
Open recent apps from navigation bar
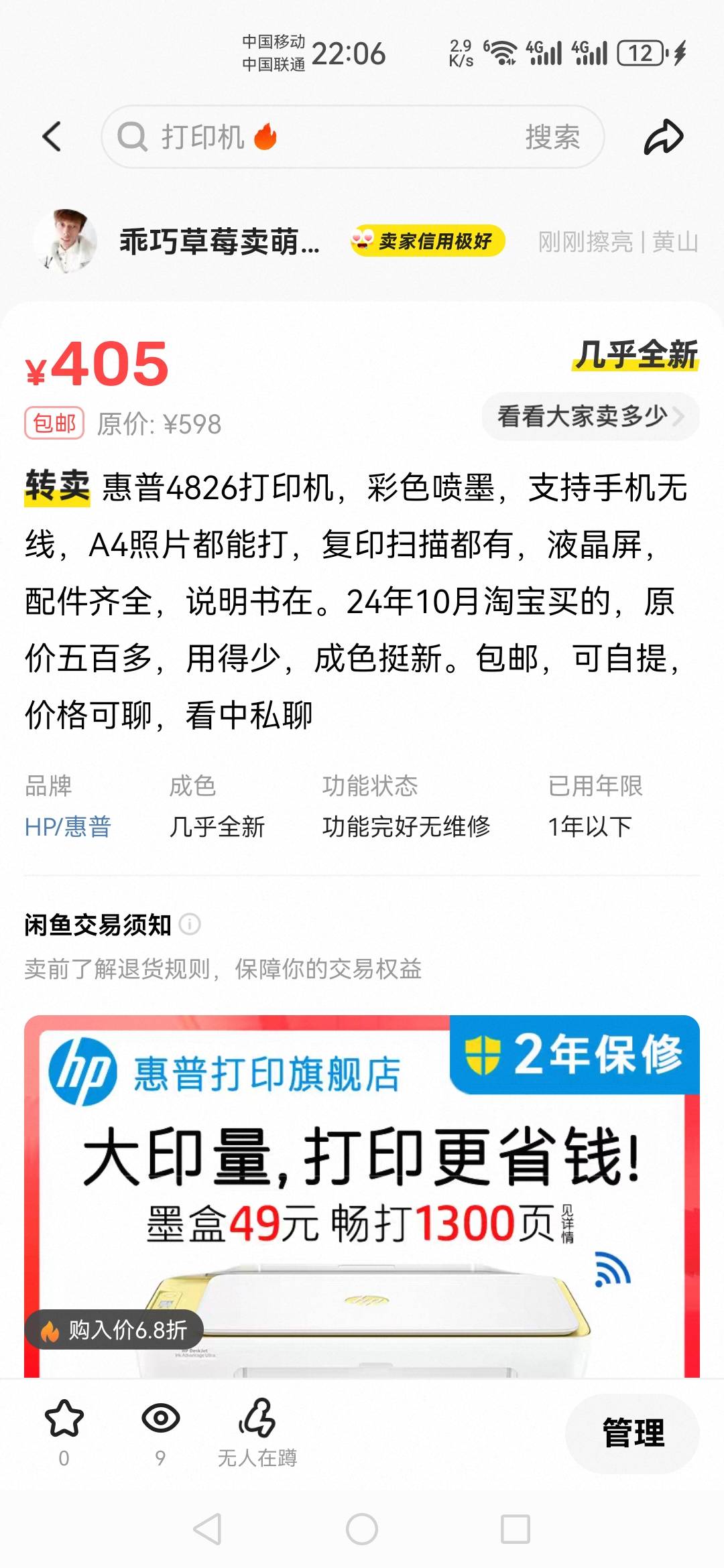point(516,1529)
